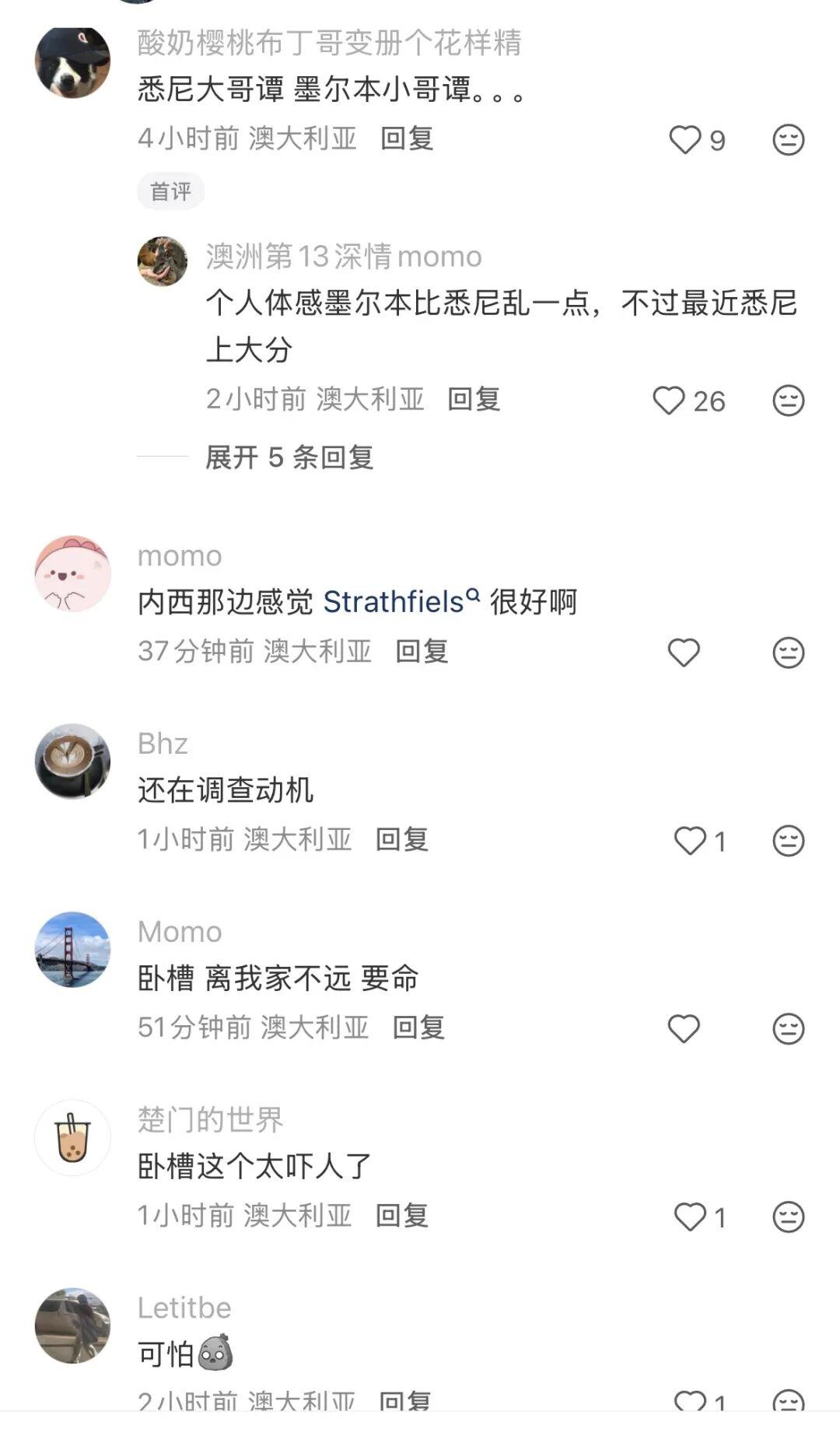
Task: Like 楚门的世界's comment
Action: pyautogui.click(x=690, y=1217)
